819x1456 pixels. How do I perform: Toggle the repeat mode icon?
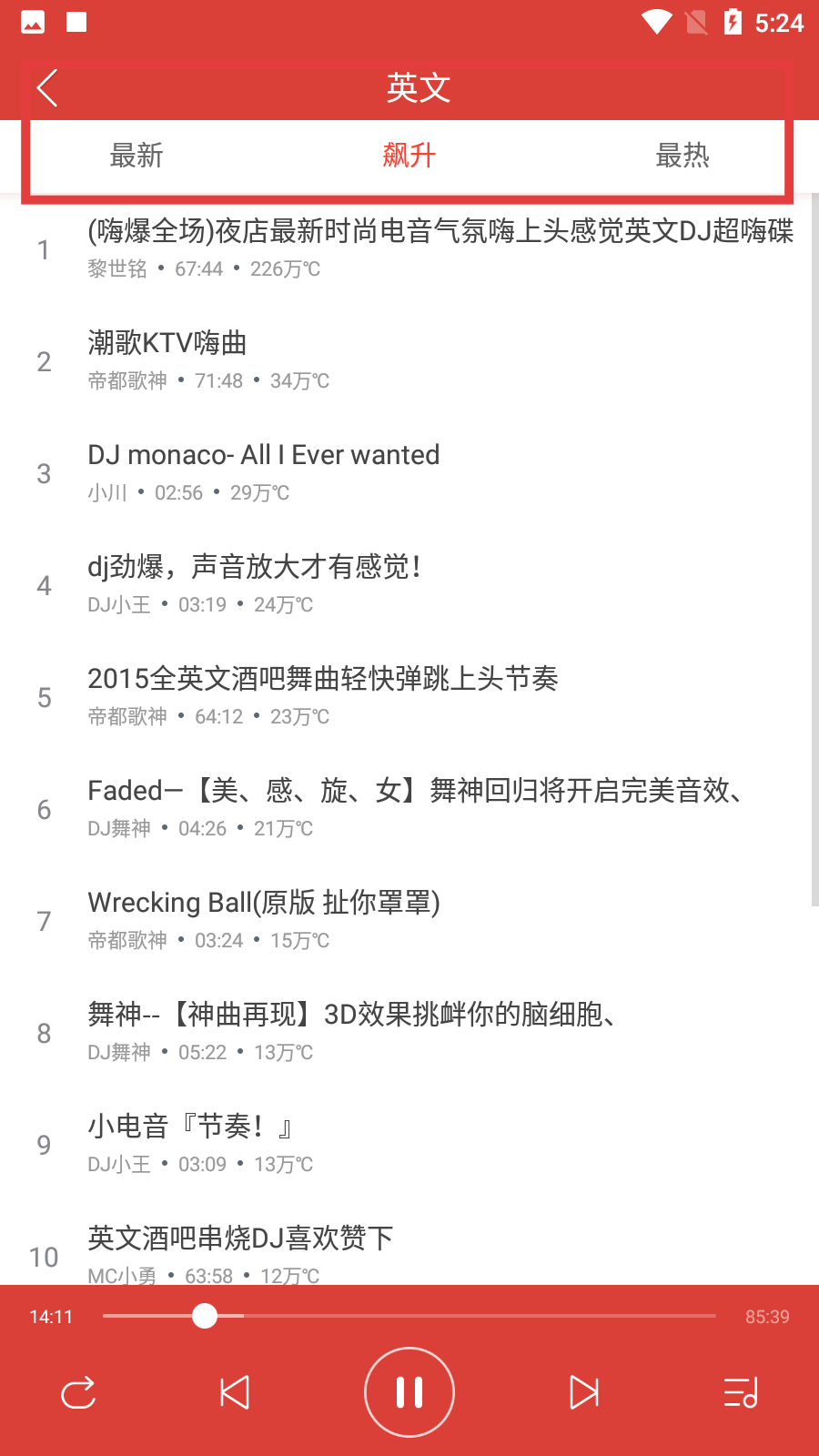[x=78, y=1392]
